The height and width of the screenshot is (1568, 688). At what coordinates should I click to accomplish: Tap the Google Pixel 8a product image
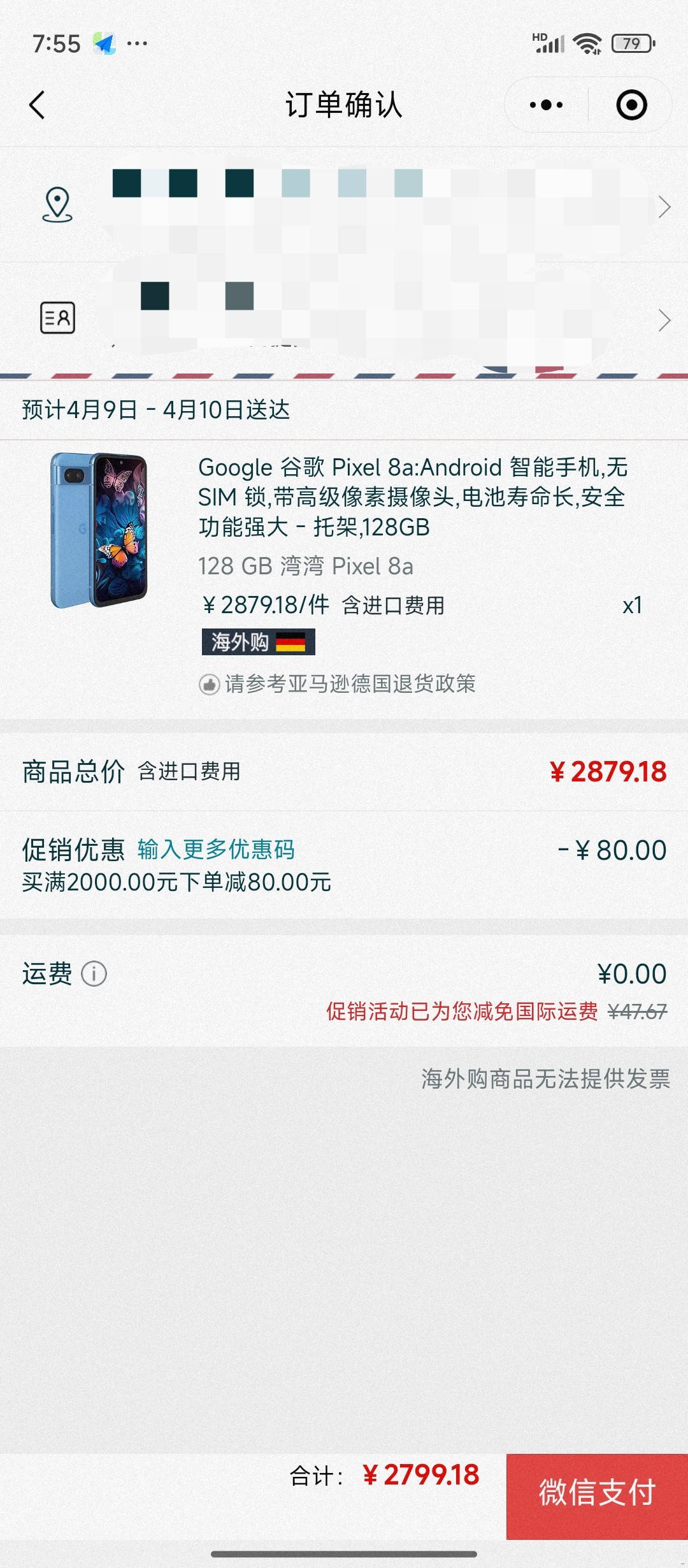pyautogui.click(x=99, y=530)
